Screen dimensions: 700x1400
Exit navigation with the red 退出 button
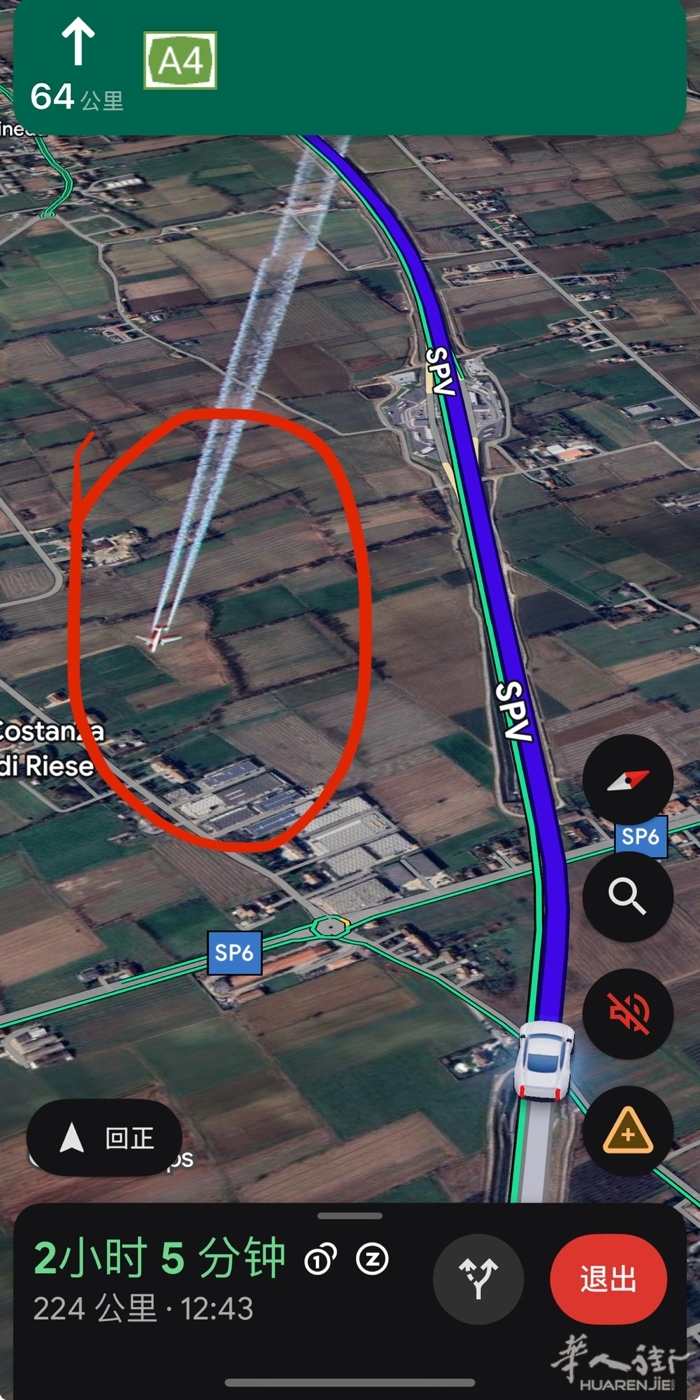[x=608, y=1279]
